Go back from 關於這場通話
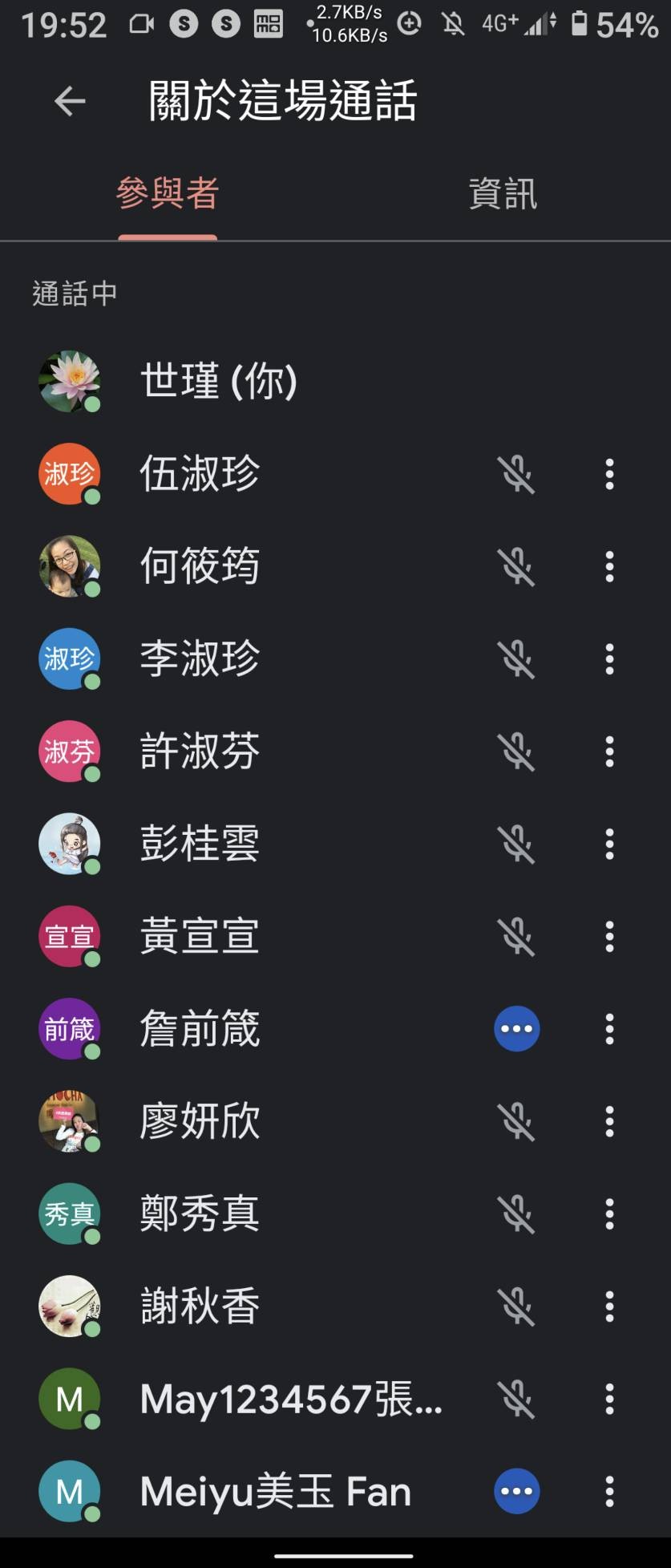Image resolution: width=671 pixels, height=1568 pixels. pyautogui.click(x=70, y=101)
